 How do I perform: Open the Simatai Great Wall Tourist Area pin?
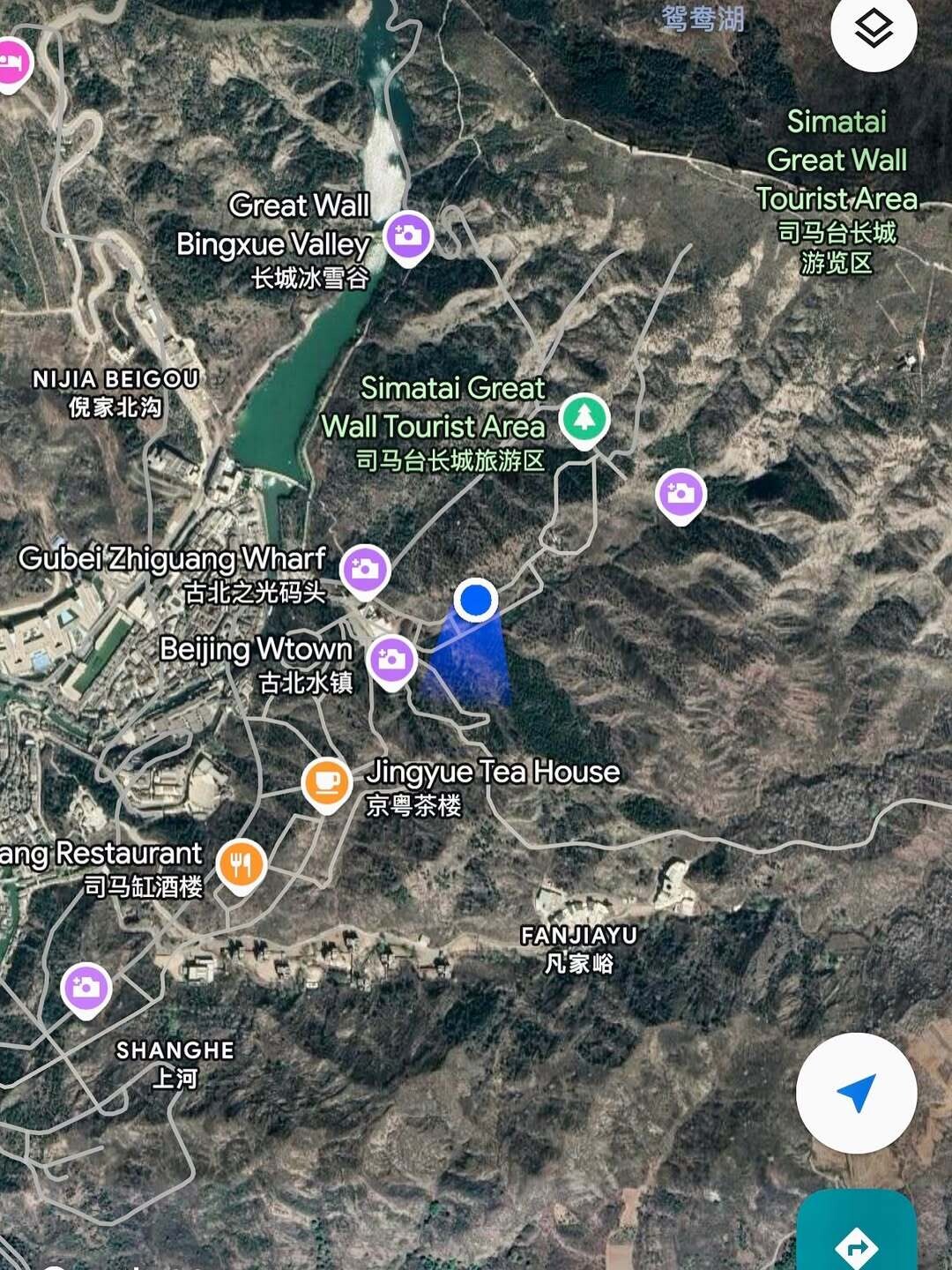click(x=584, y=418)
